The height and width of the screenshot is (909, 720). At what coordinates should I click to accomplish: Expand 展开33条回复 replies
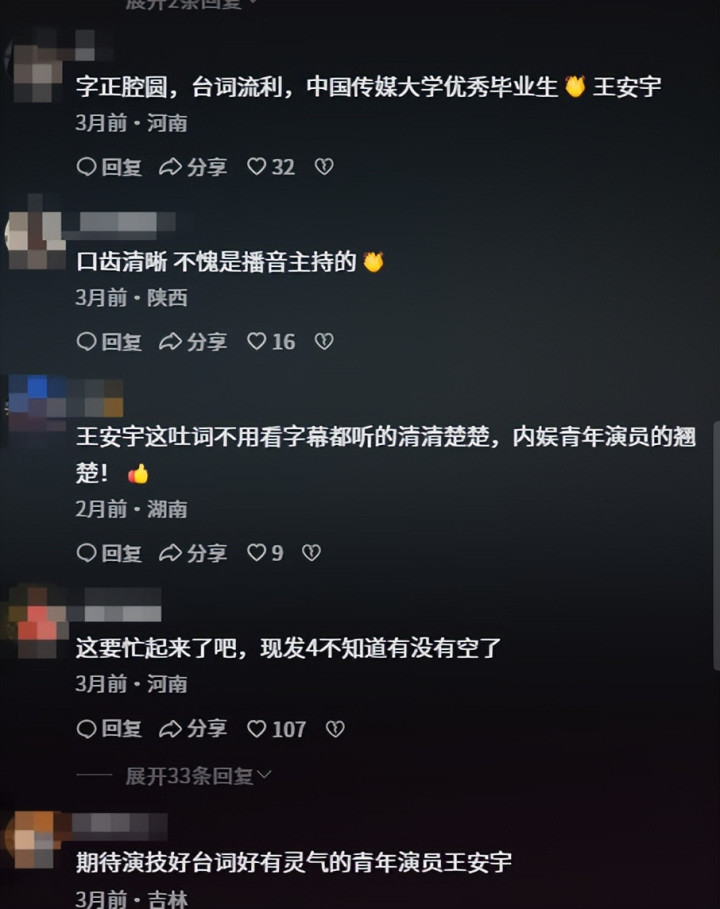tap(198, 776)
